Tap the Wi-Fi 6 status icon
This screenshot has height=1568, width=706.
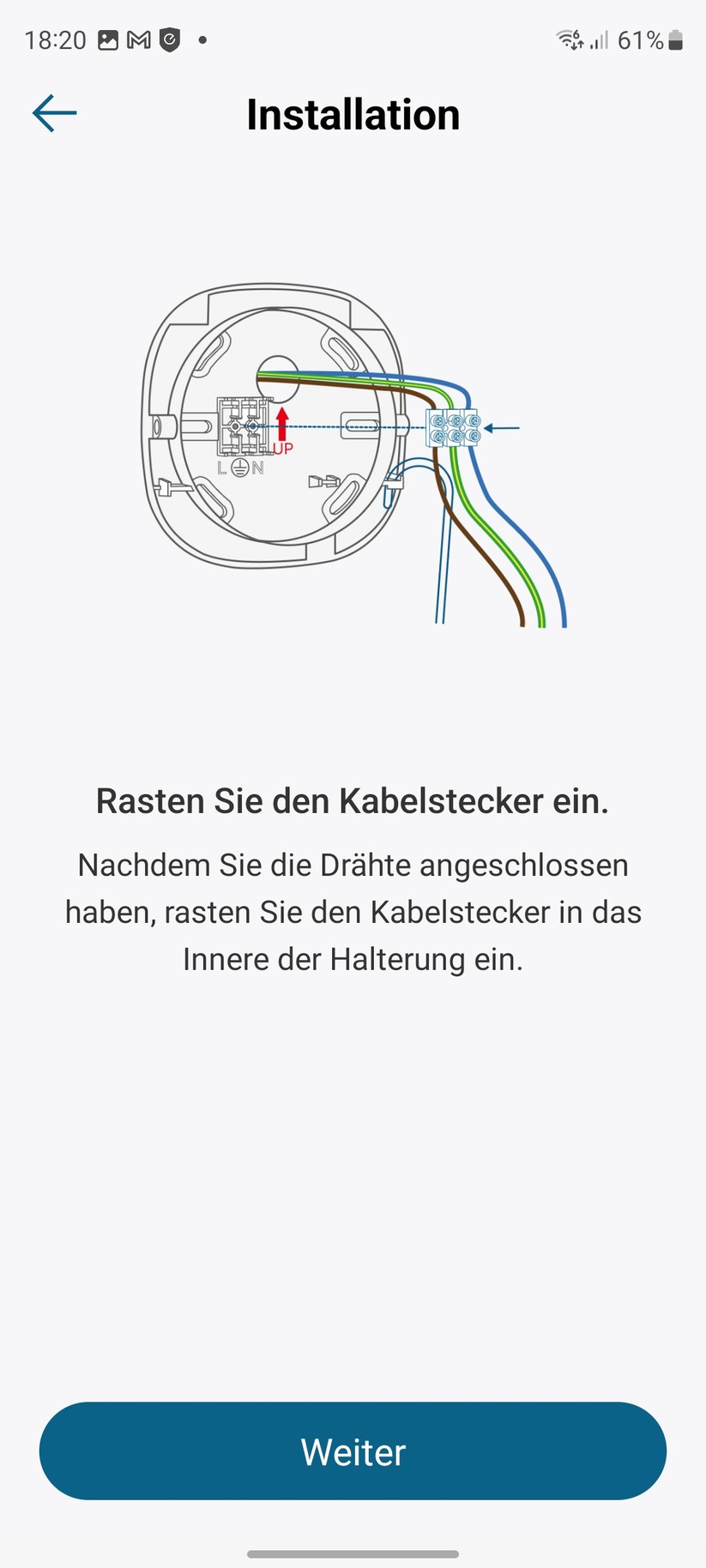[568, 39]
